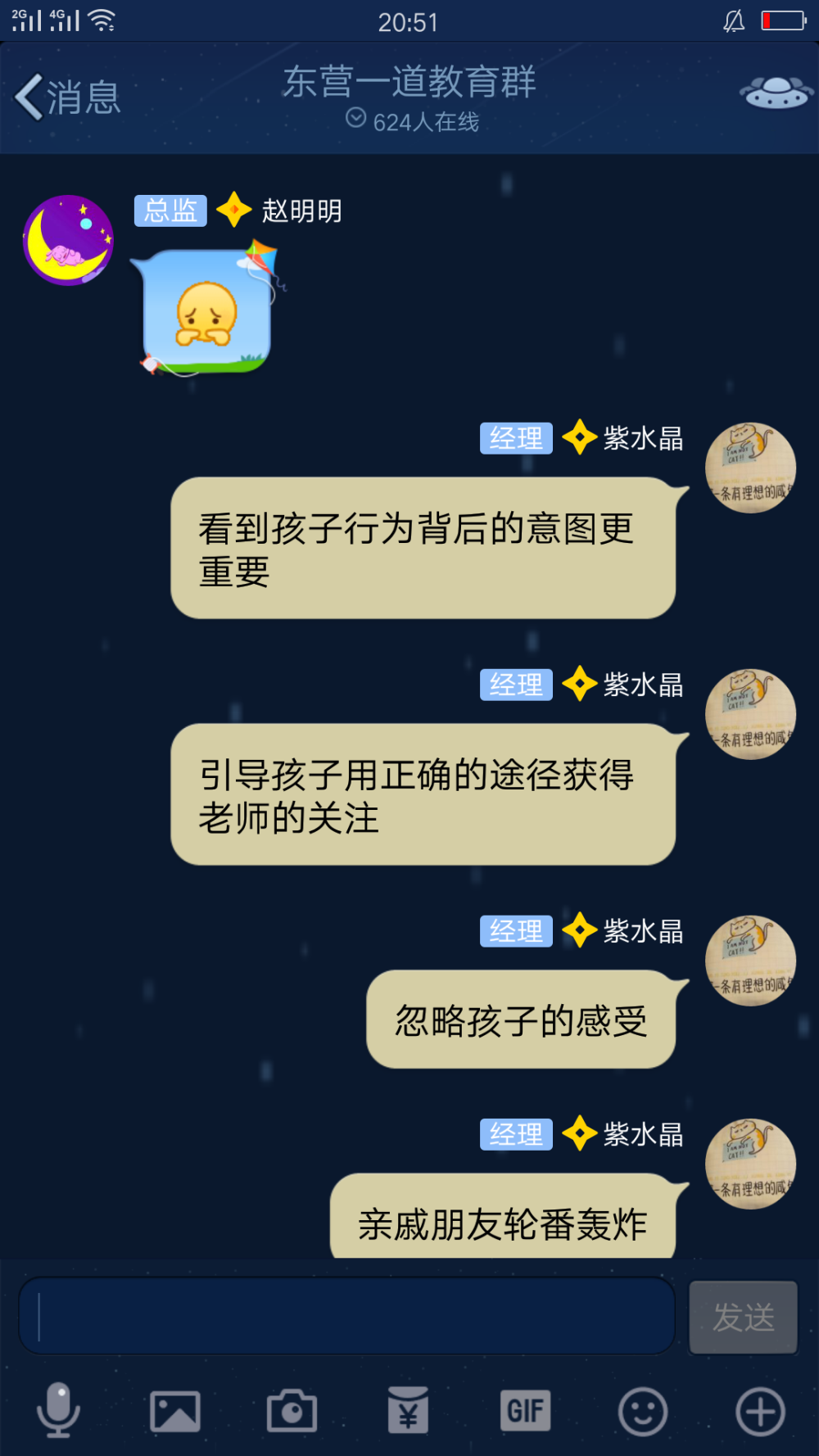819x1456 pixels.
Task: Open the image gallery picker
Action: tap(175, 1411)
